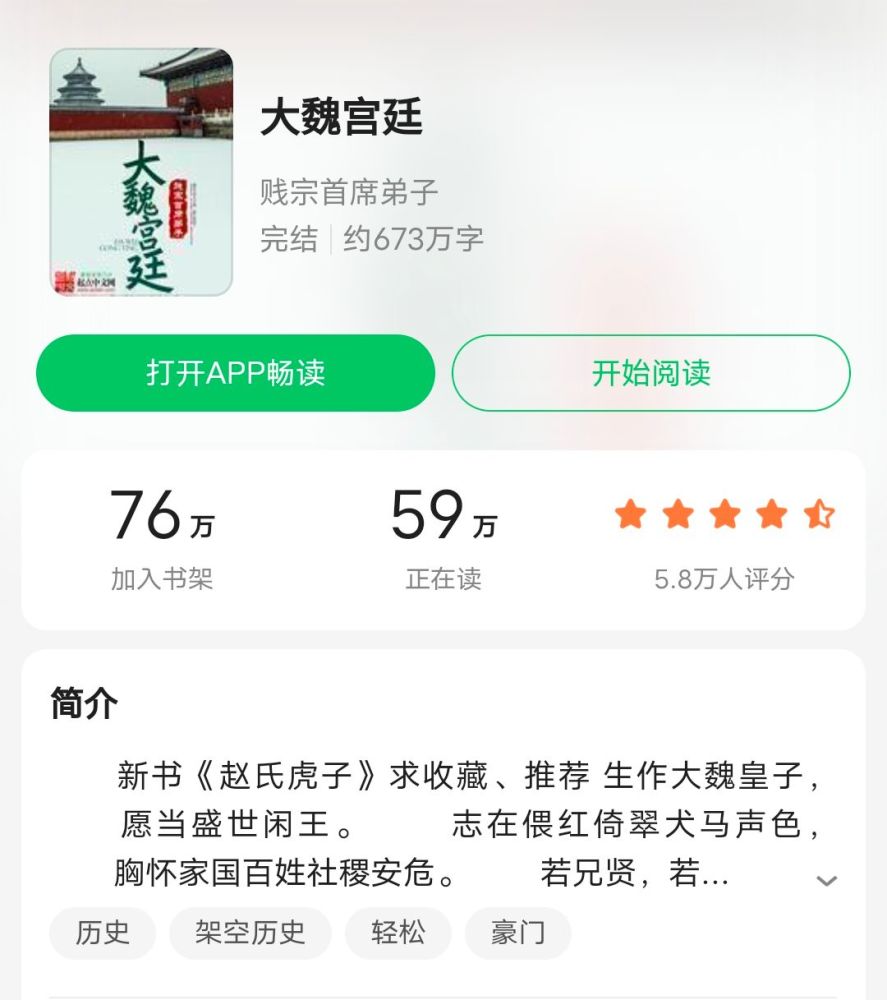887x1000 pixels.
Task: Tap the 打开APP畅读 button
Action: tap(235, 373)
